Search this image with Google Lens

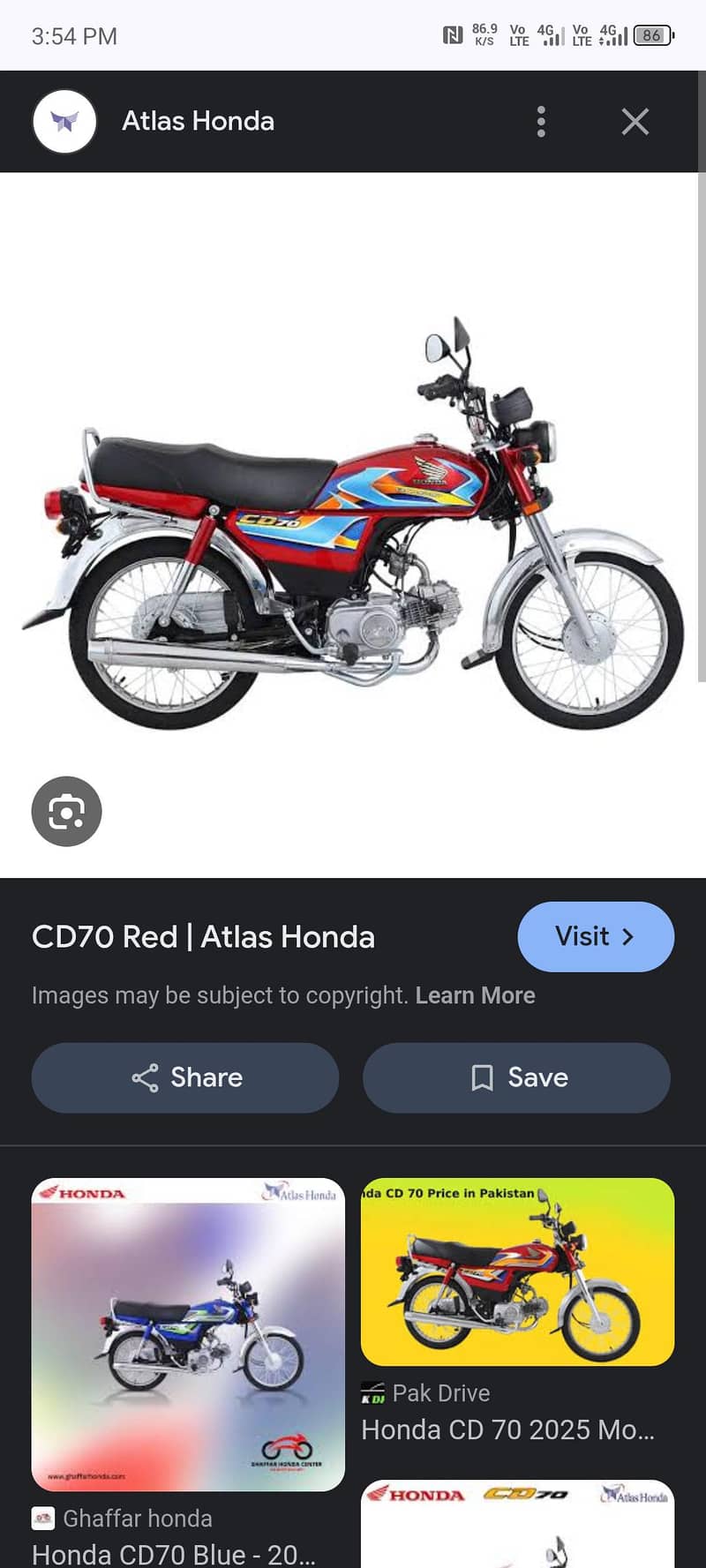(x=67, y=812)
